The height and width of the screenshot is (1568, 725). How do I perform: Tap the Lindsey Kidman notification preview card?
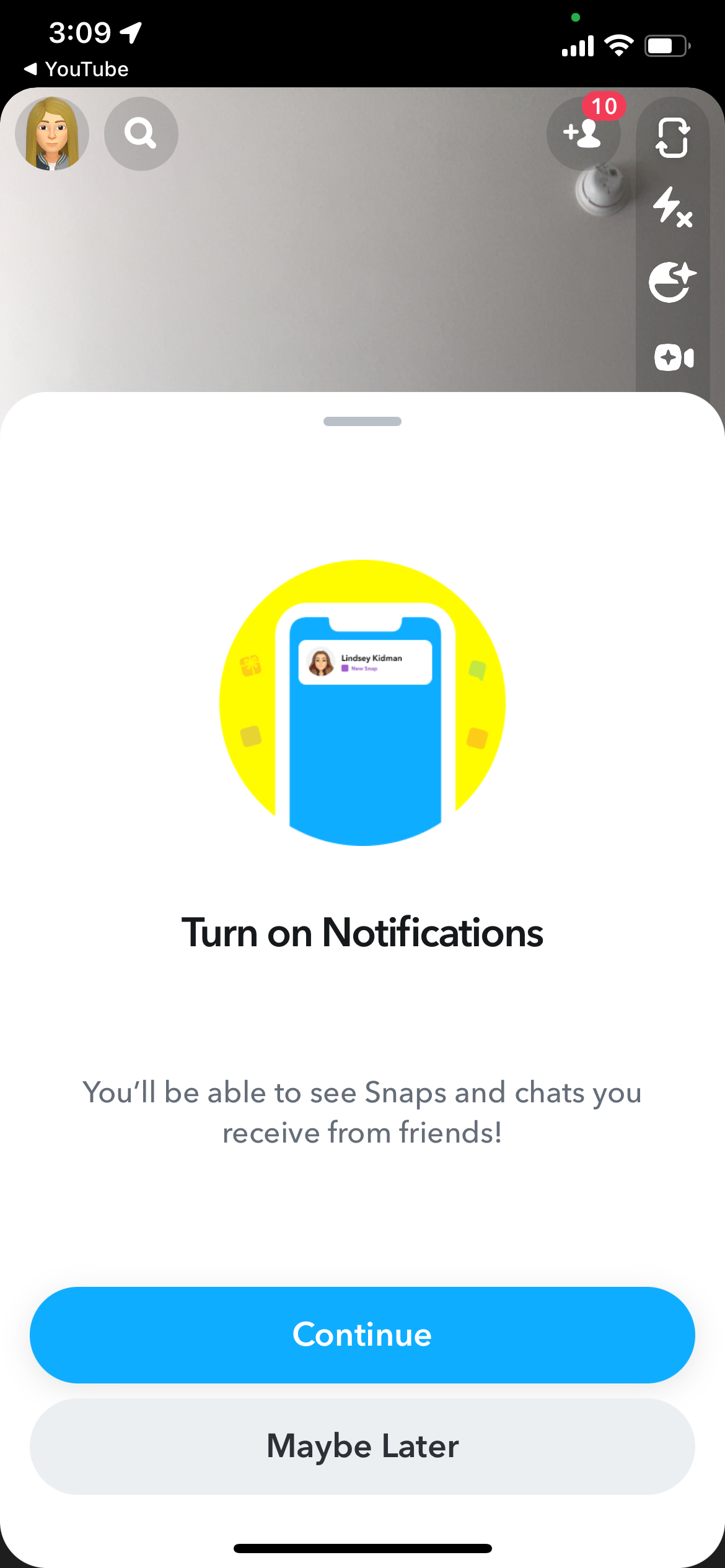pos(366,661)
